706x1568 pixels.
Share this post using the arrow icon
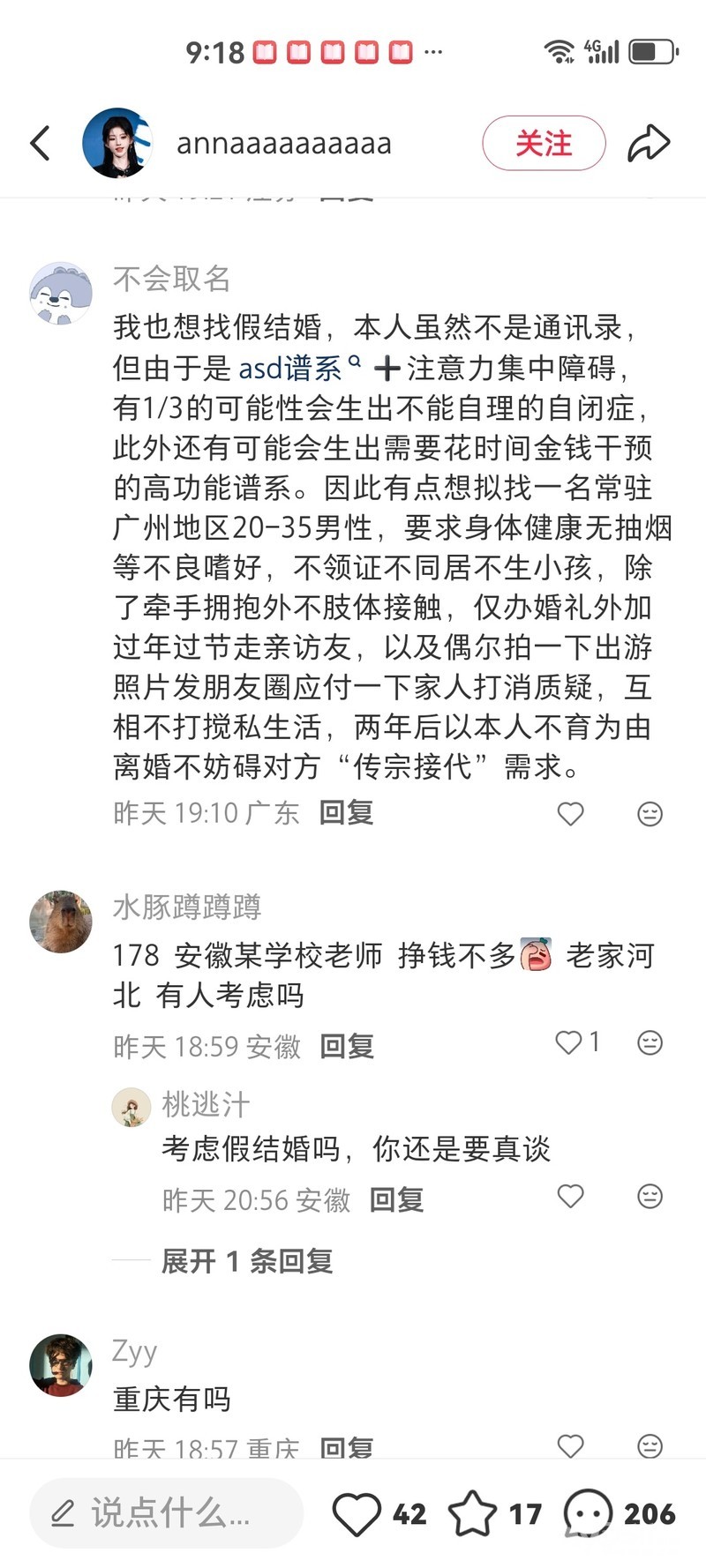[649, 144]
